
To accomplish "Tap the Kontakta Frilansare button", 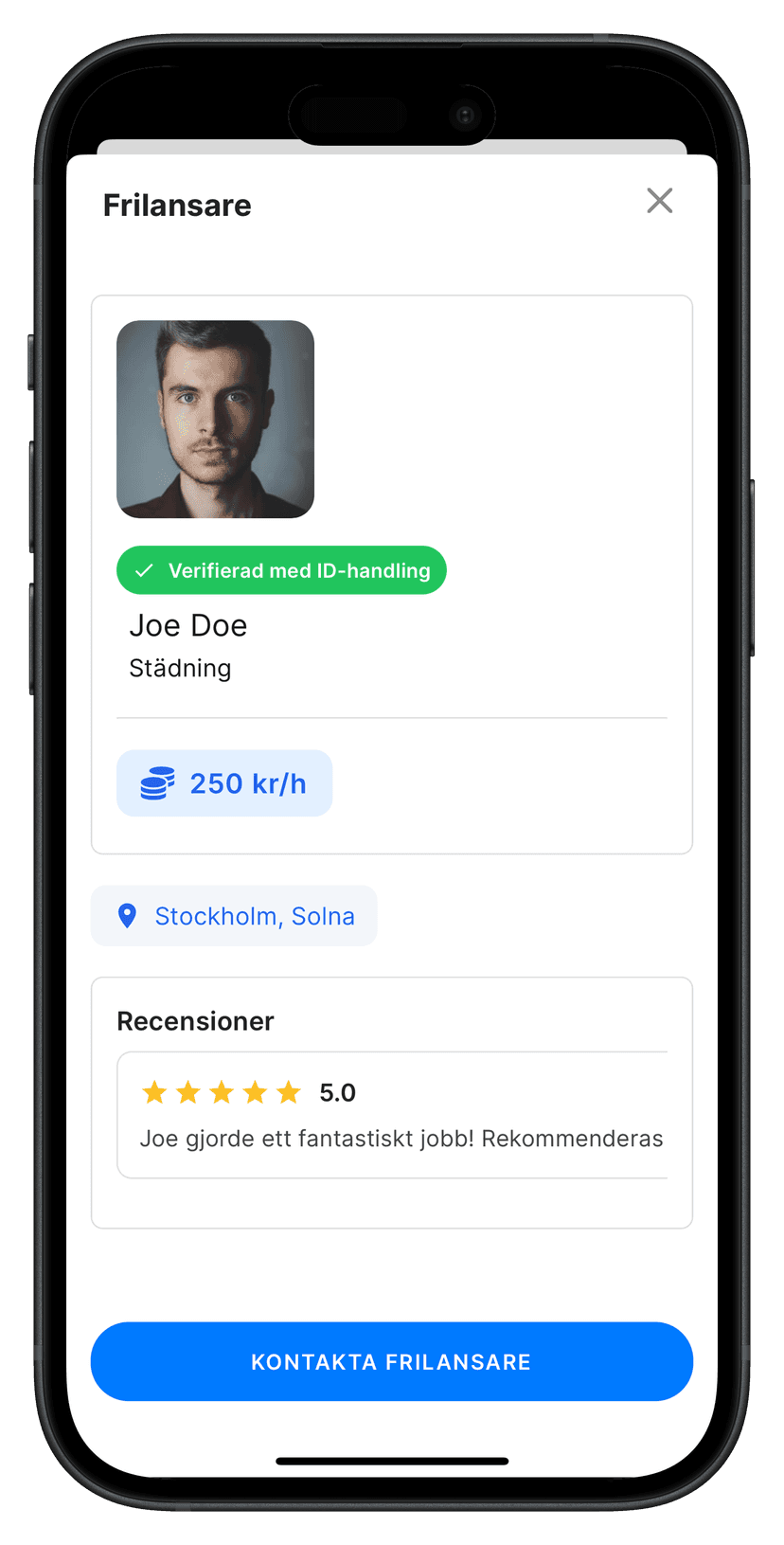I will point(391,1361).
